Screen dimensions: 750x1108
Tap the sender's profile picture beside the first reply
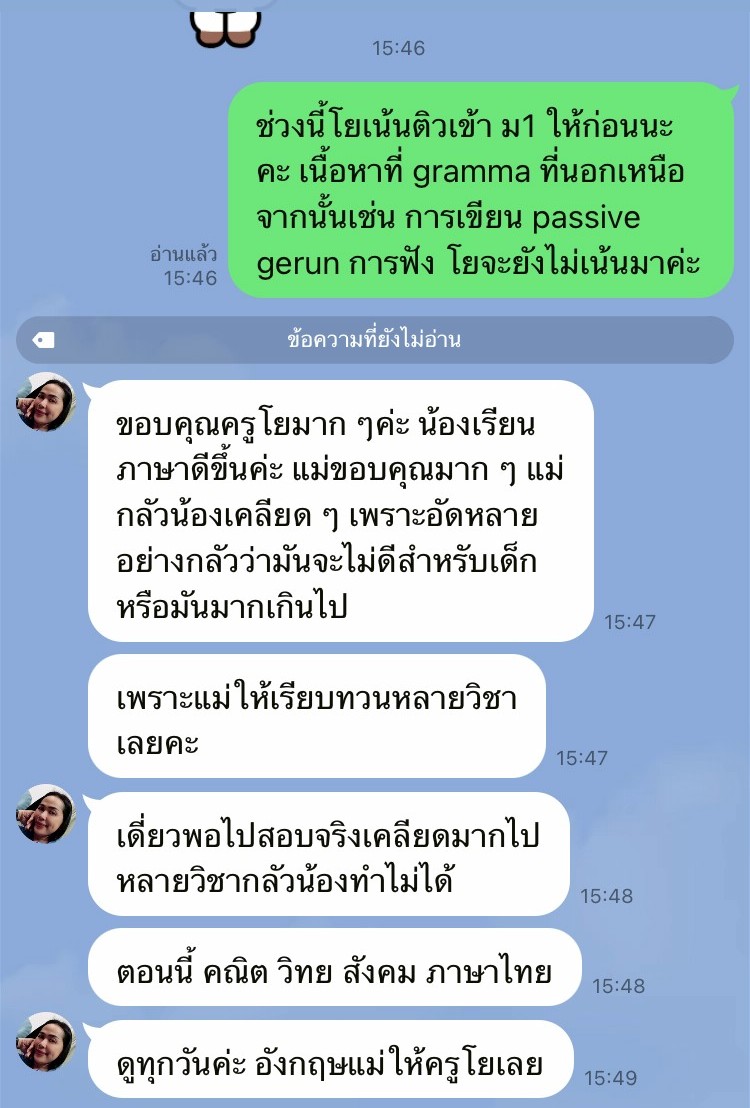[x=45, y=400]
